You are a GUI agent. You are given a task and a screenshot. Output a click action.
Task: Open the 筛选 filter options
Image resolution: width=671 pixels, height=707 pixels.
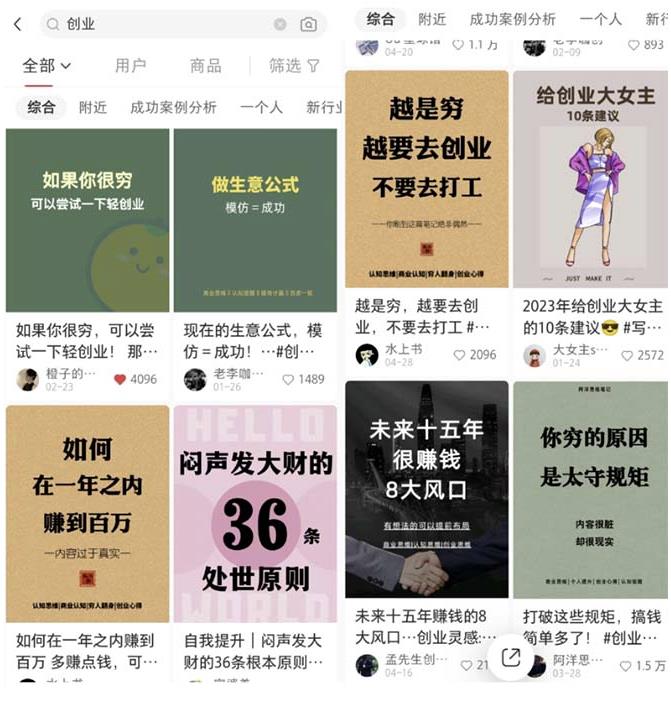[294, 66]
